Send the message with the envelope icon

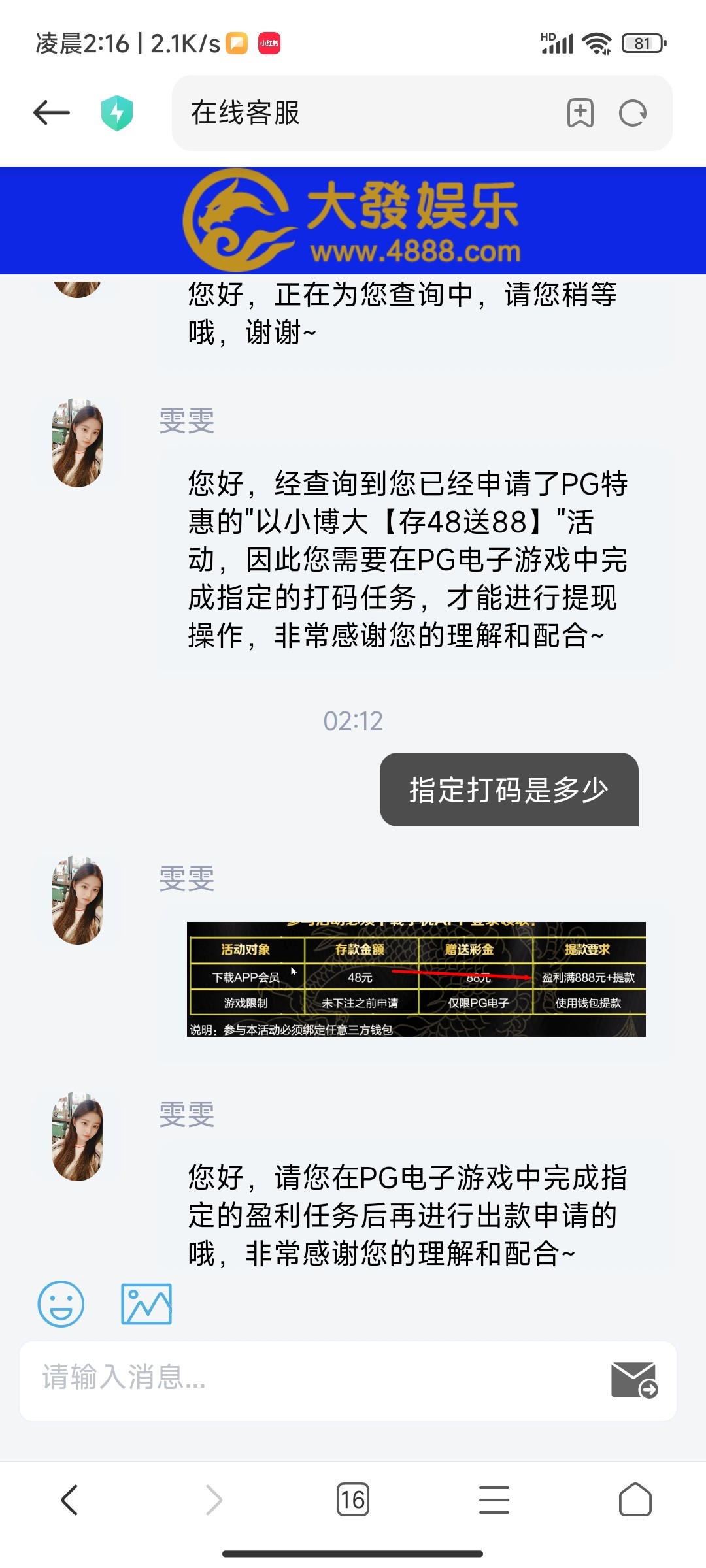pos(633,1379)
